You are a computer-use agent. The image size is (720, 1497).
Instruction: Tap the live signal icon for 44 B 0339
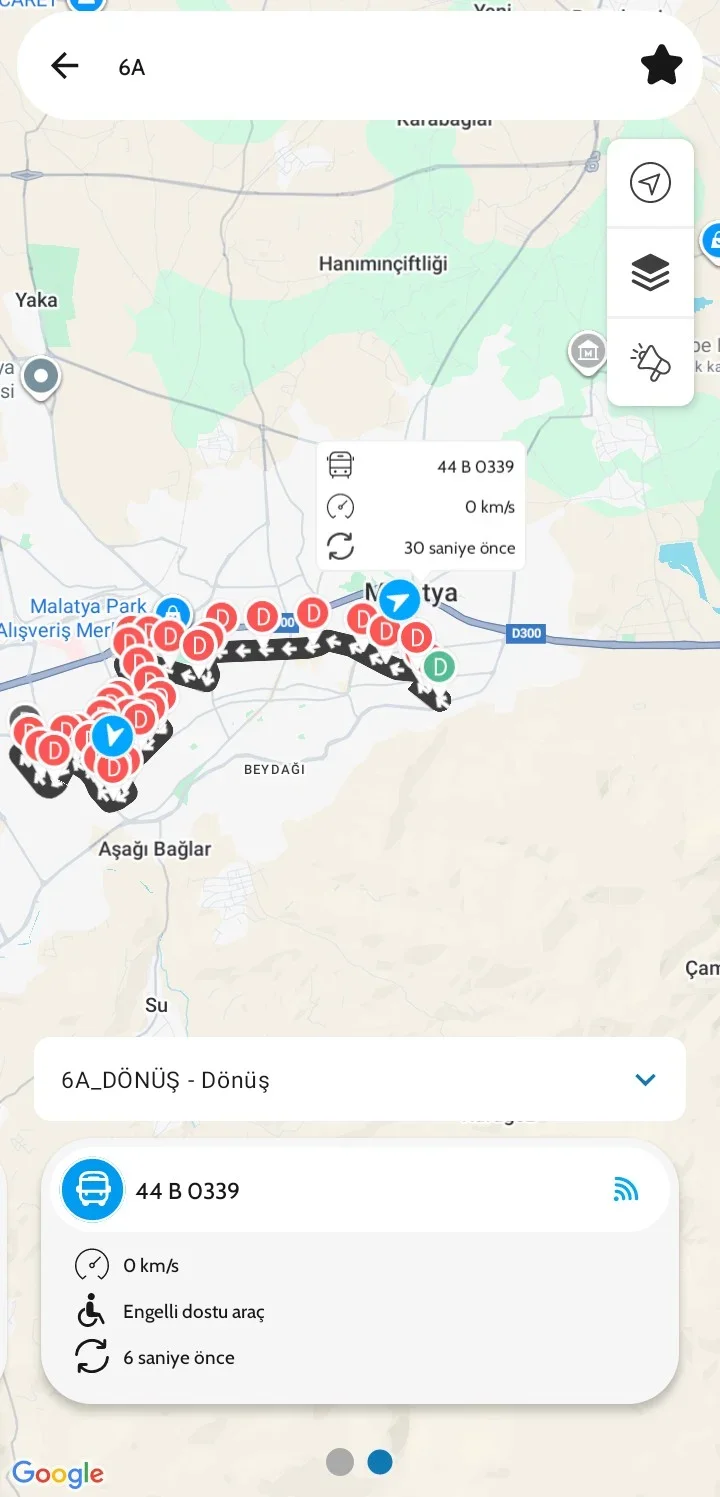point(626,1190)
